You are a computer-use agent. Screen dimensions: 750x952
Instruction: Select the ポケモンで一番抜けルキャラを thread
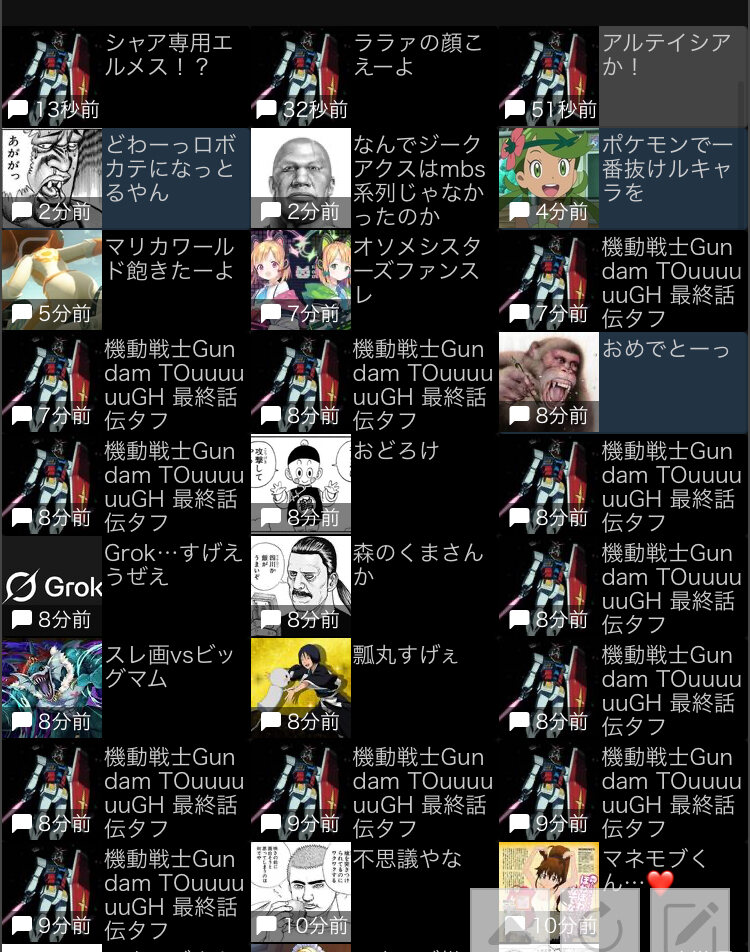(623, 178)
